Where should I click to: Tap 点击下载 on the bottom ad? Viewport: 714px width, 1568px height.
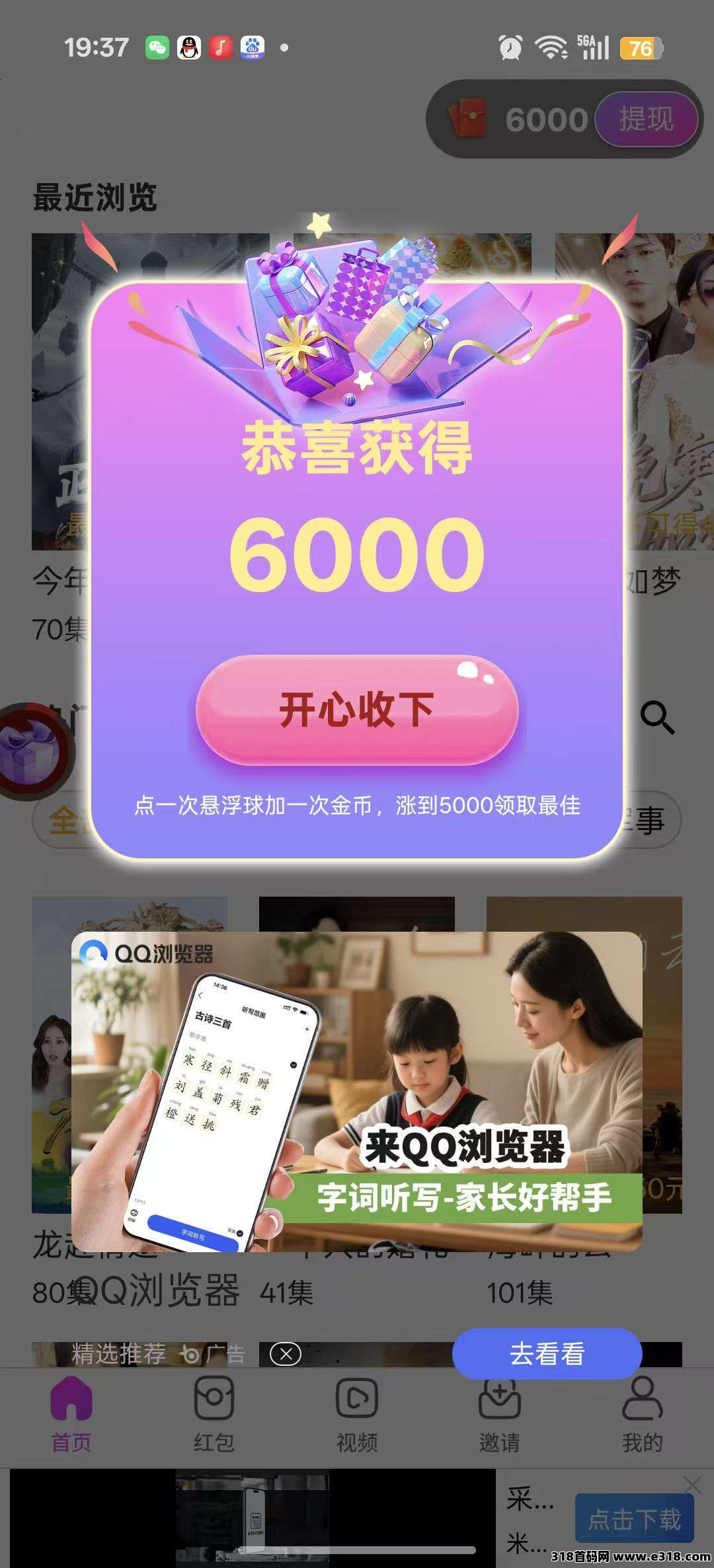634,1520
